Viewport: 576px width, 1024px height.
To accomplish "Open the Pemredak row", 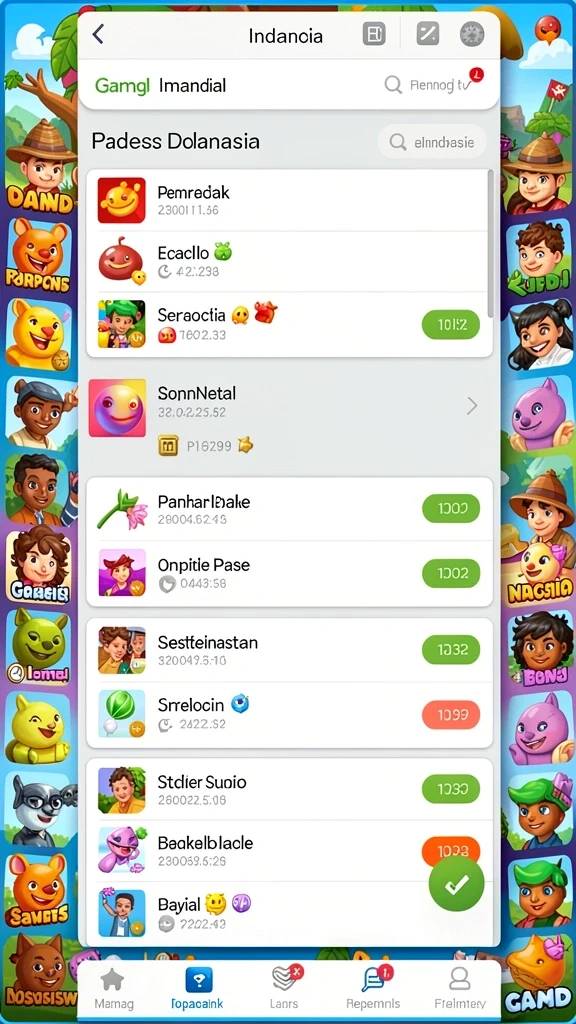I will point(289,200).
